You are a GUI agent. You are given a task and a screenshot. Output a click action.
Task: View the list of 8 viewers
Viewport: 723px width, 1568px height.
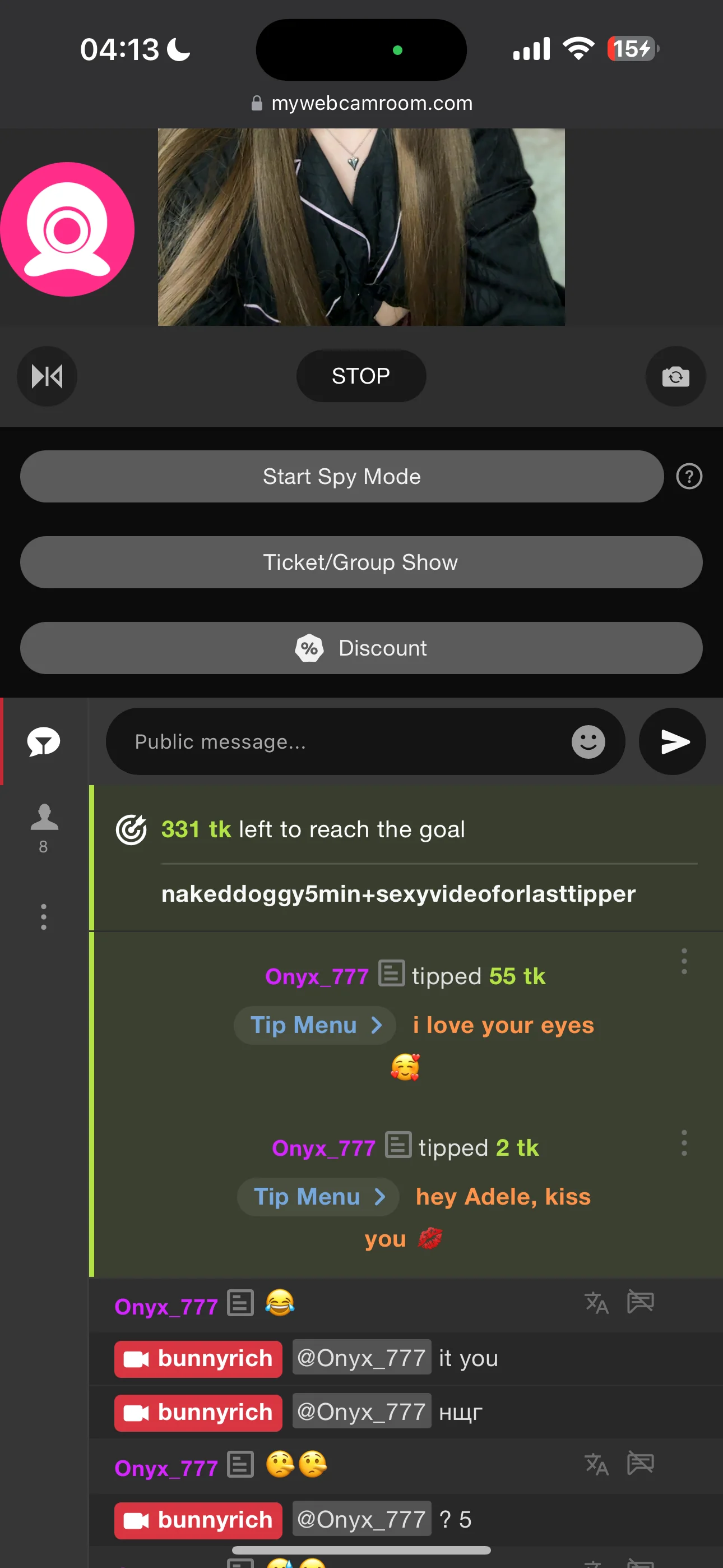point(44,828)
